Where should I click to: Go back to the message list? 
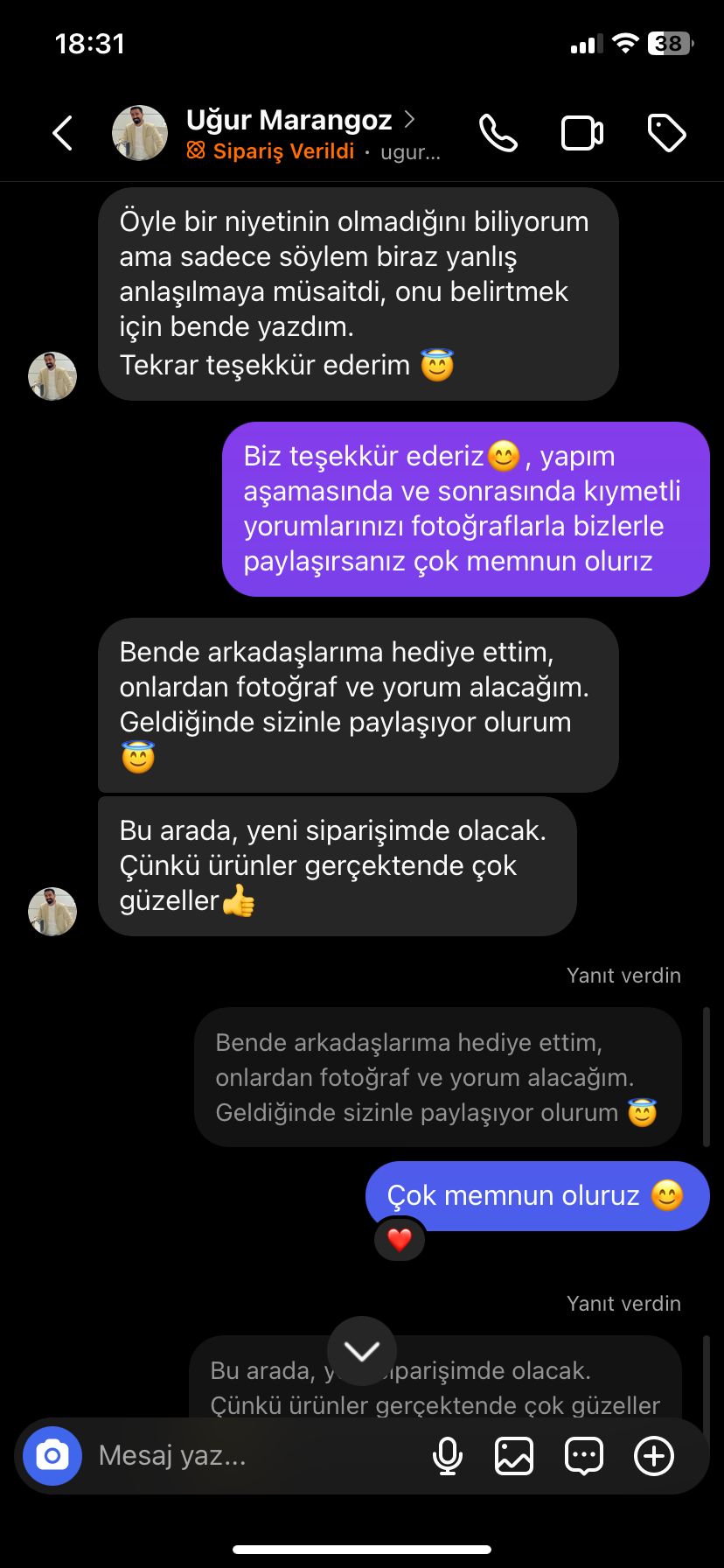pos(62,134)
